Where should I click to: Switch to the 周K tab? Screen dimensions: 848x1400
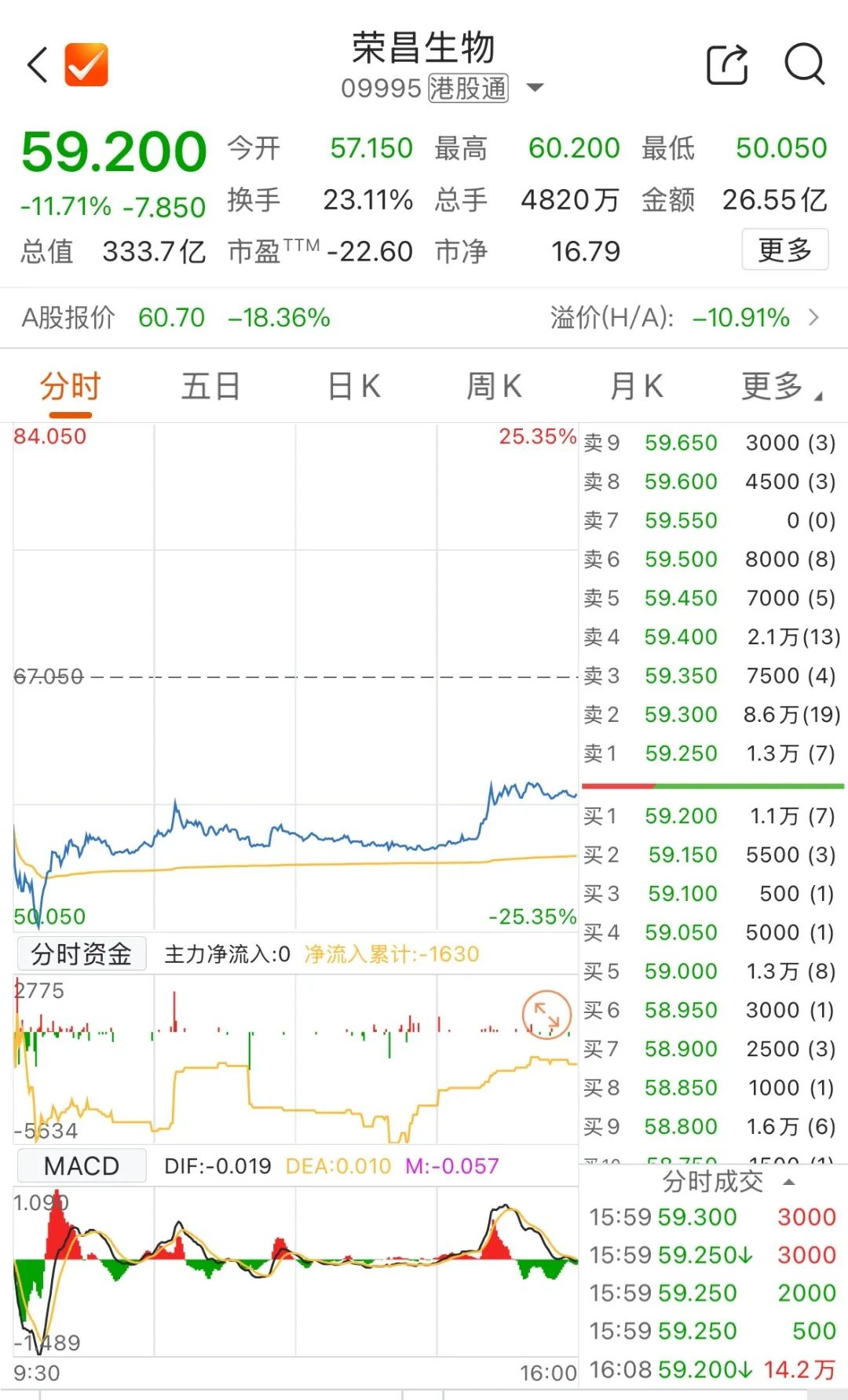pos(494,387)
